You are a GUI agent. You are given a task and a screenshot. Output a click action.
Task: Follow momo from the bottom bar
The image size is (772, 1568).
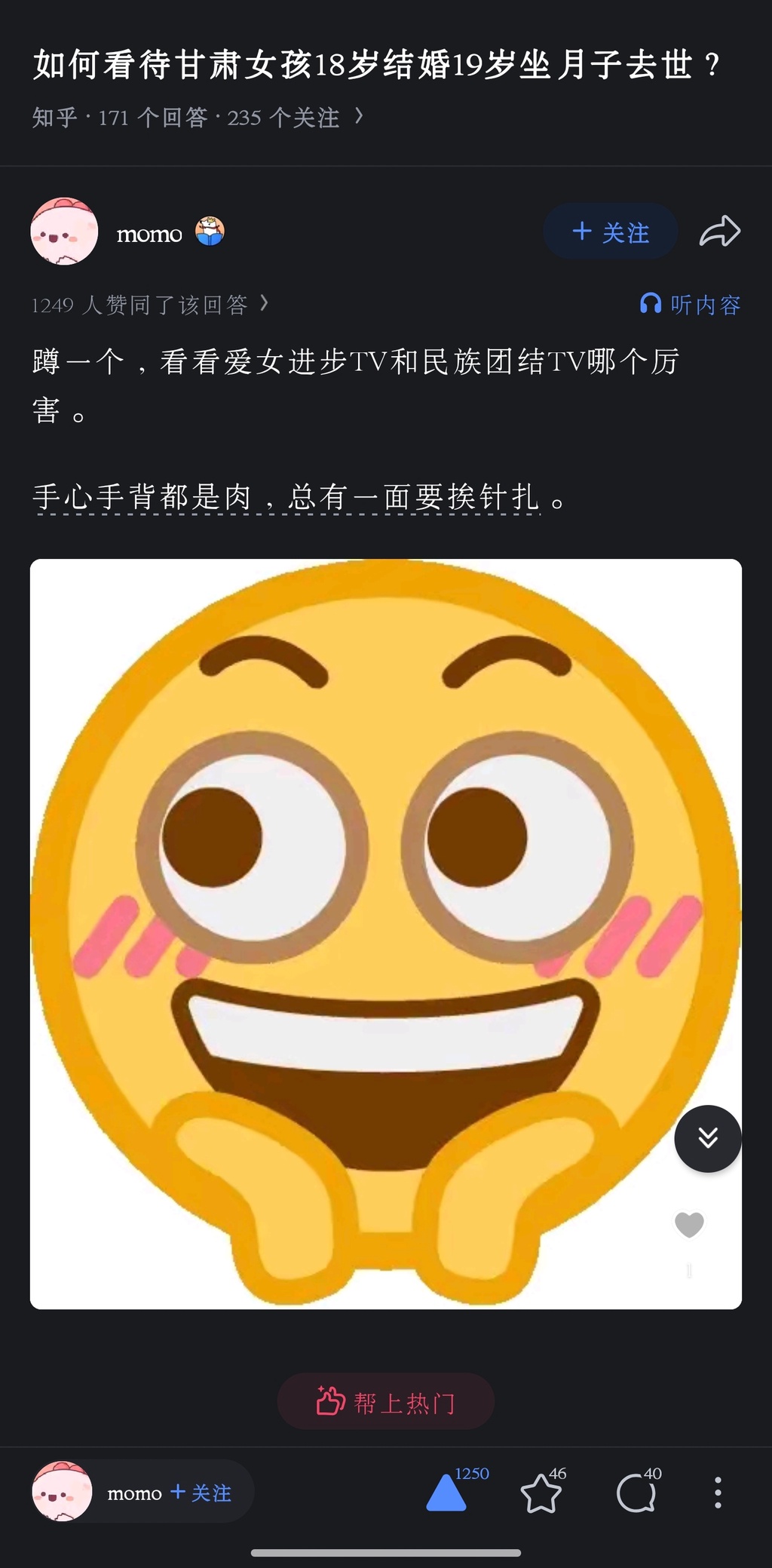pyautogui.click(x=201, y=1493)
